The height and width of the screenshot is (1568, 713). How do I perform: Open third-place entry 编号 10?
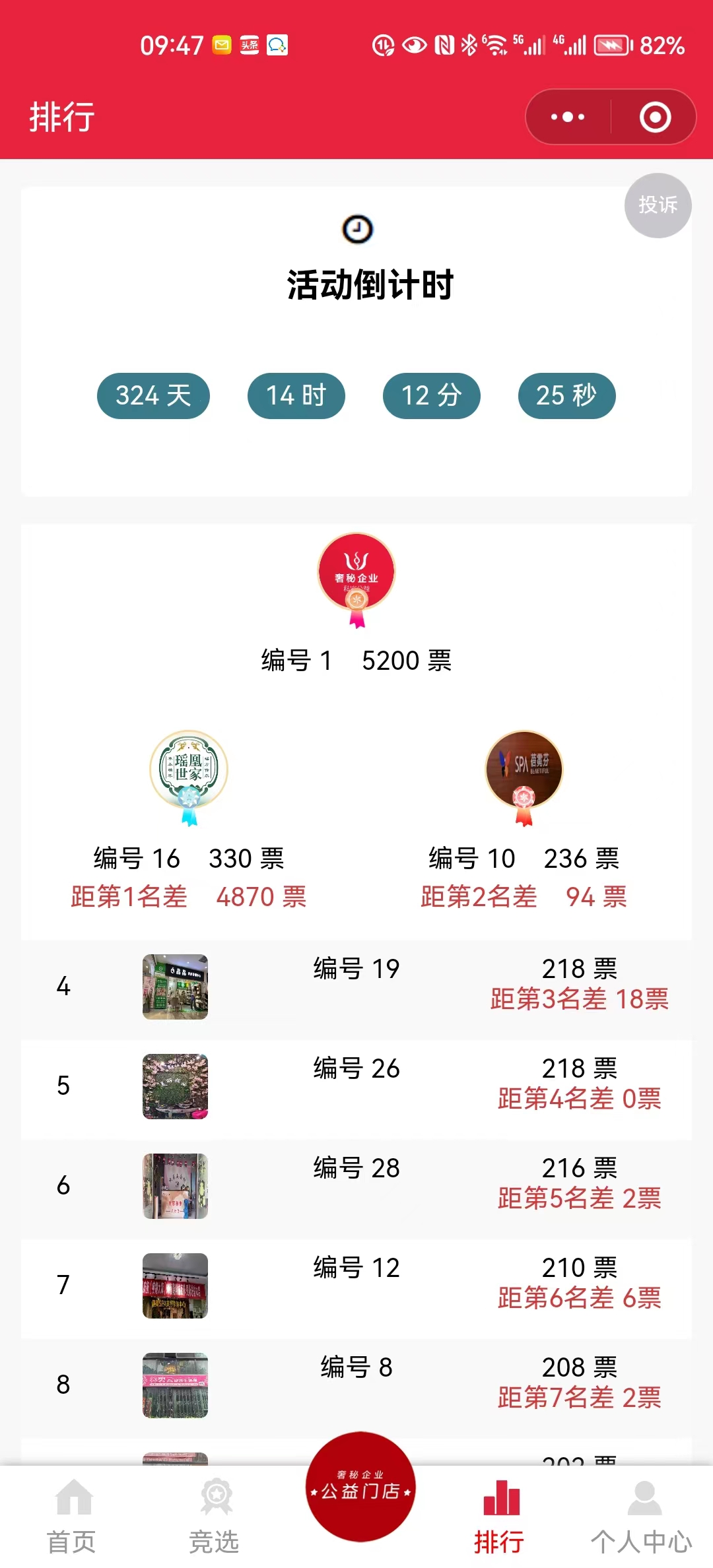tap(524, 771)
